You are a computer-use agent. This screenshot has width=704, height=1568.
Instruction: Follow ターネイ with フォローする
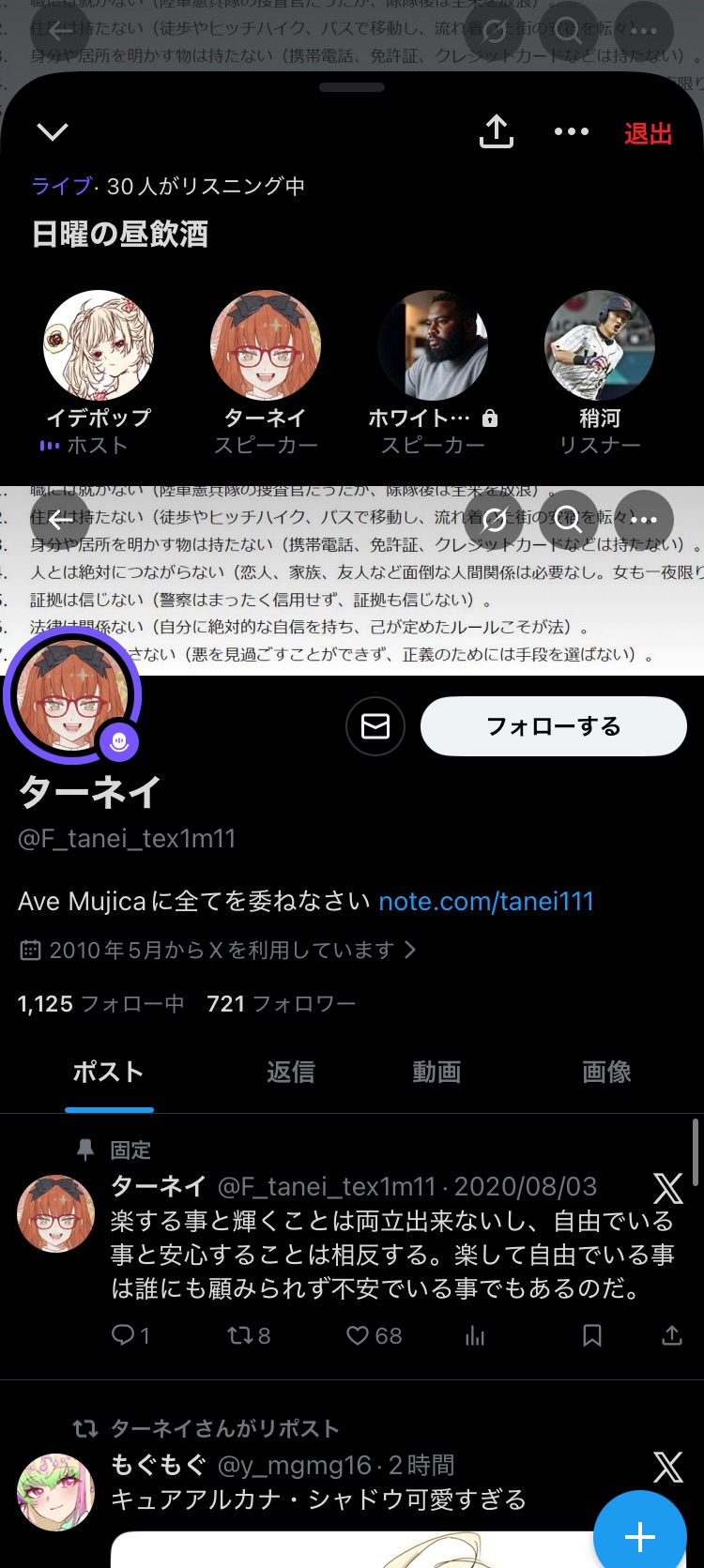[553, 726]
